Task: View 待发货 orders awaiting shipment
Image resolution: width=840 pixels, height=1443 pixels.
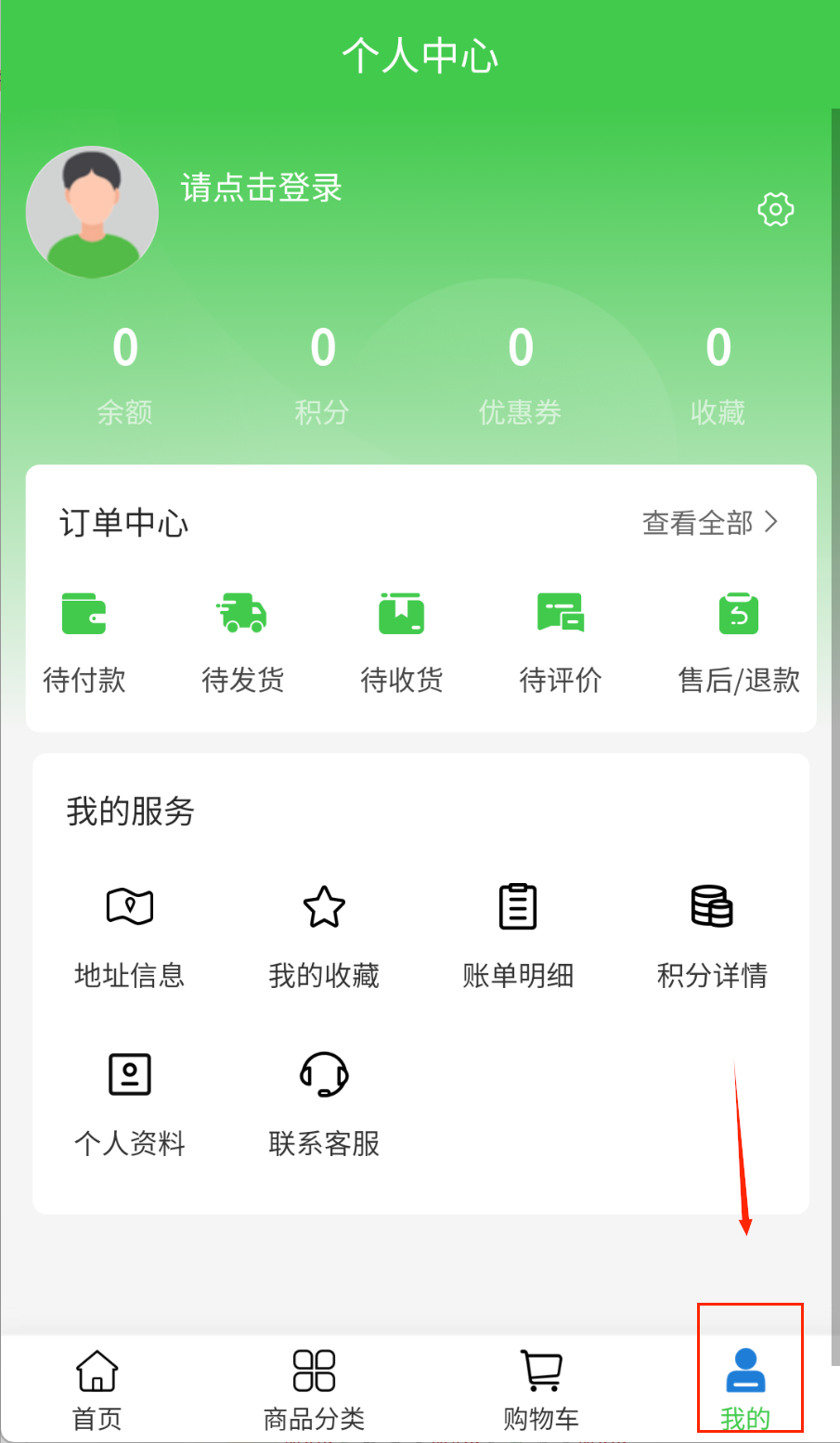Action: coord(243,640)
